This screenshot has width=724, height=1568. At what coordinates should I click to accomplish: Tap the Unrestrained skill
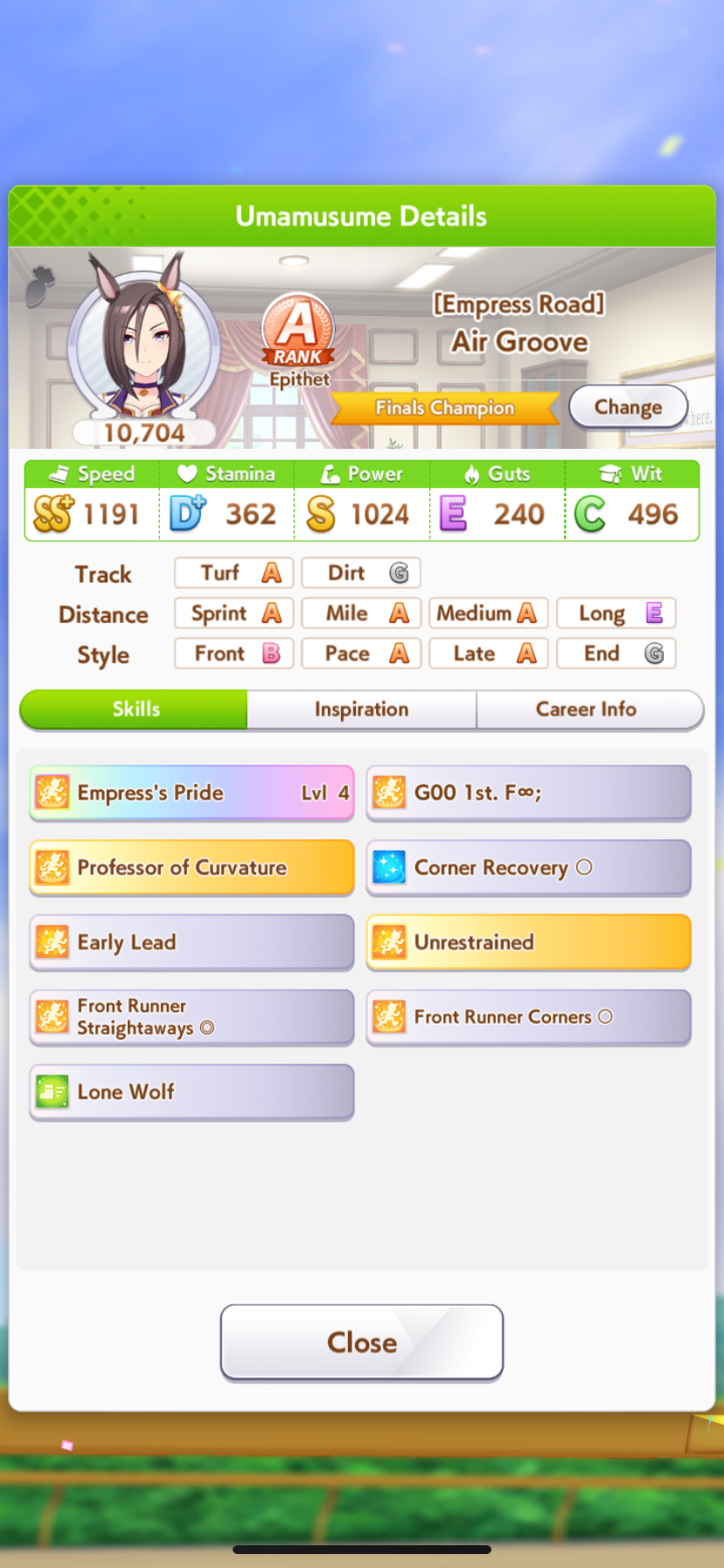point(528,942)
